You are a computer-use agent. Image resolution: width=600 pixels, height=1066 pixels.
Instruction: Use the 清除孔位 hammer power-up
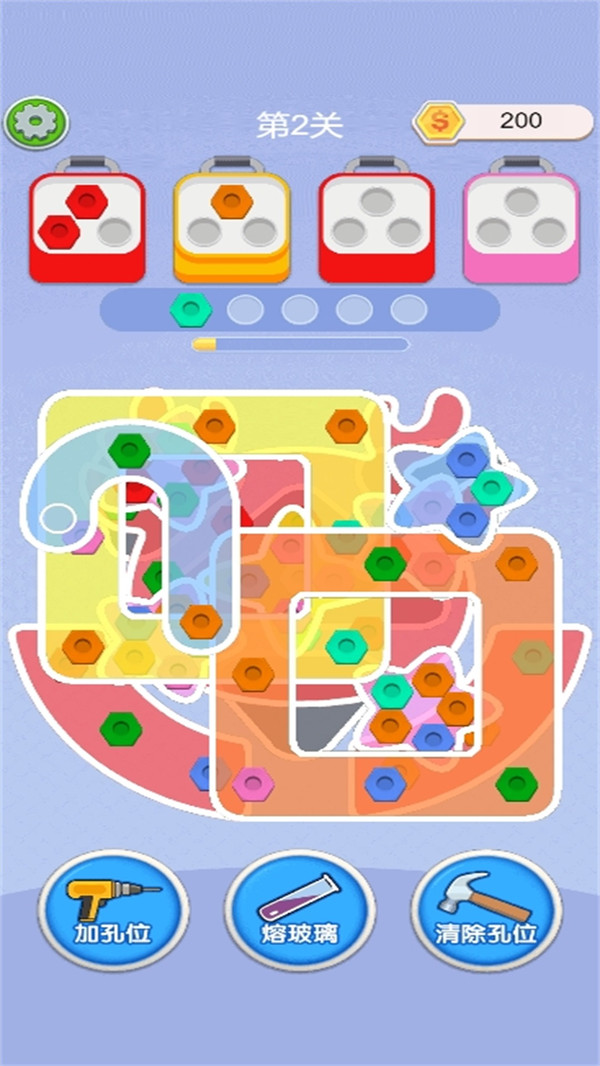tap(486, 910)
